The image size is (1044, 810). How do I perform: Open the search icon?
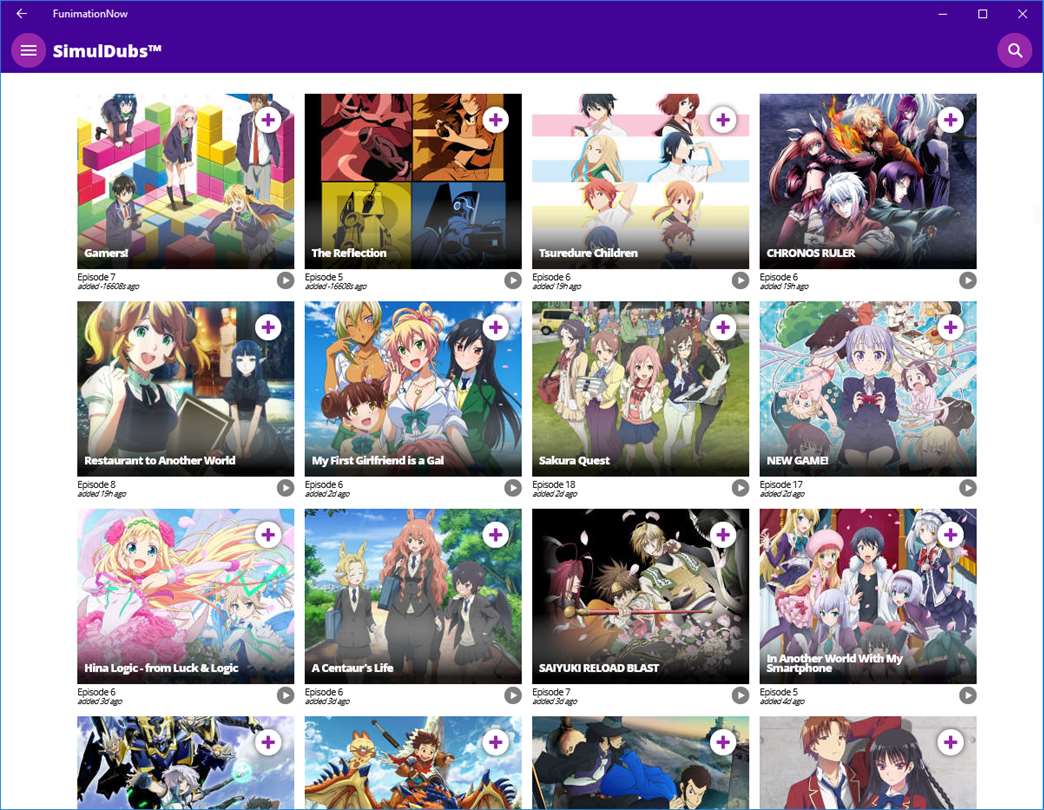point(1014,50)
